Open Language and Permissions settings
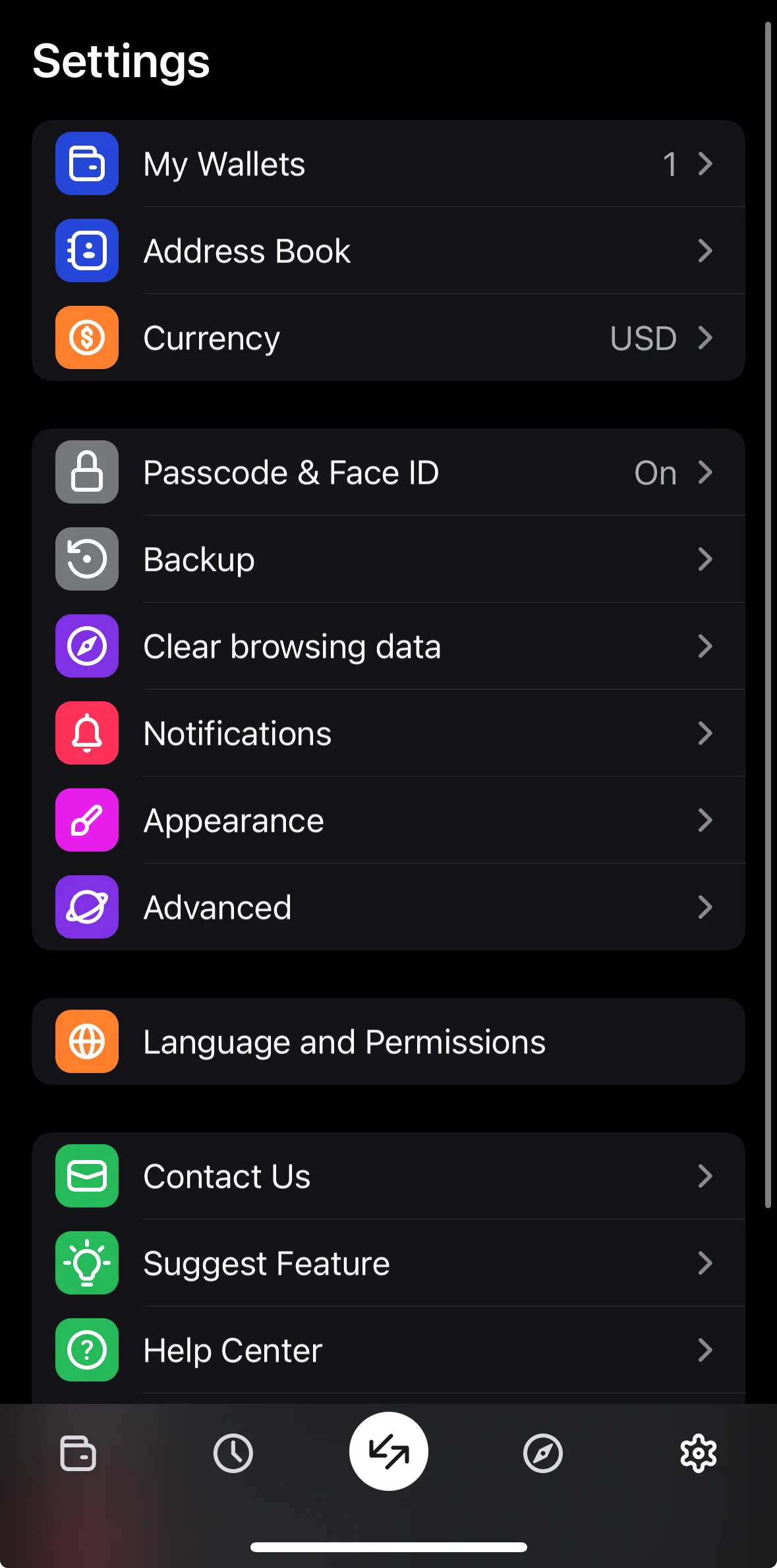 click(388, 1041)
